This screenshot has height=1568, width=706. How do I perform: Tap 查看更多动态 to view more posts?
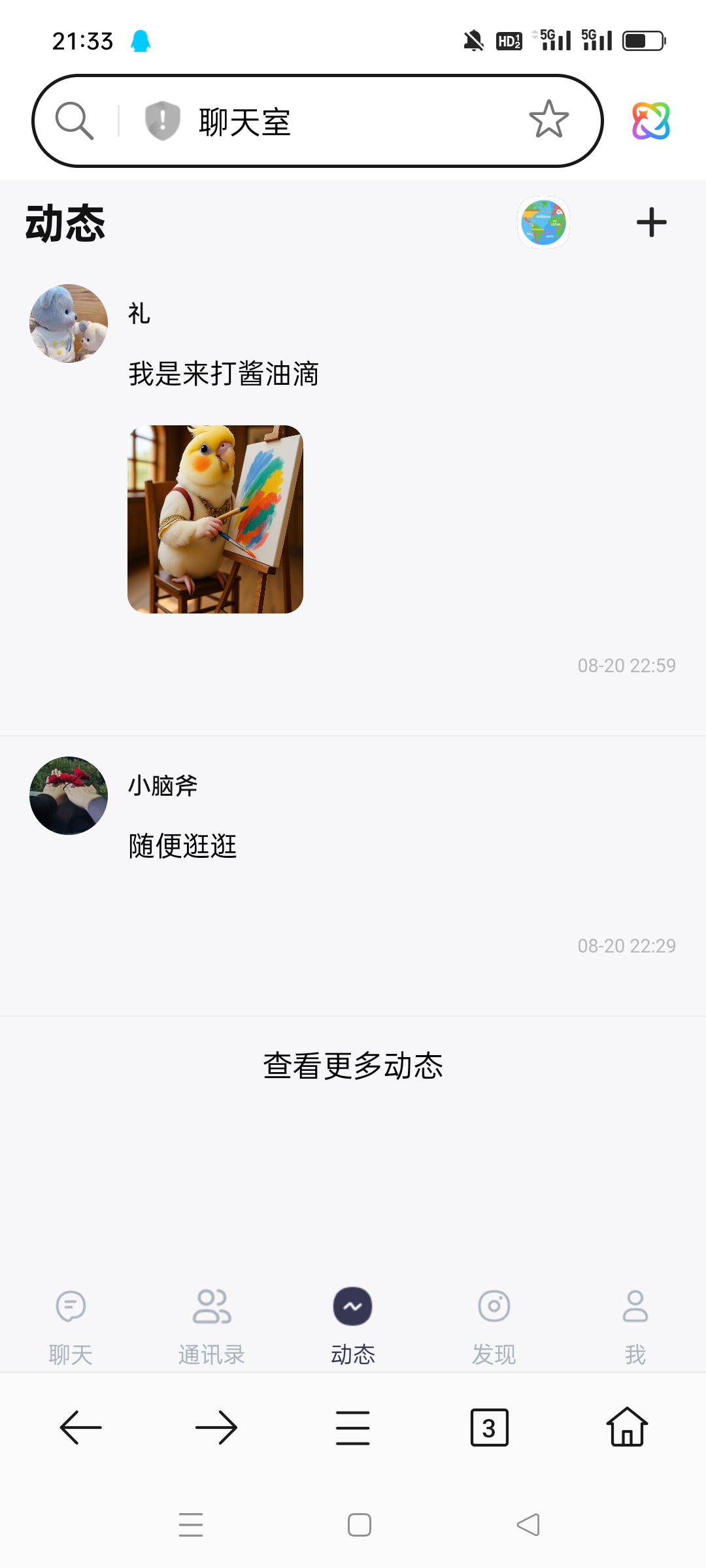coord(353,1066)
